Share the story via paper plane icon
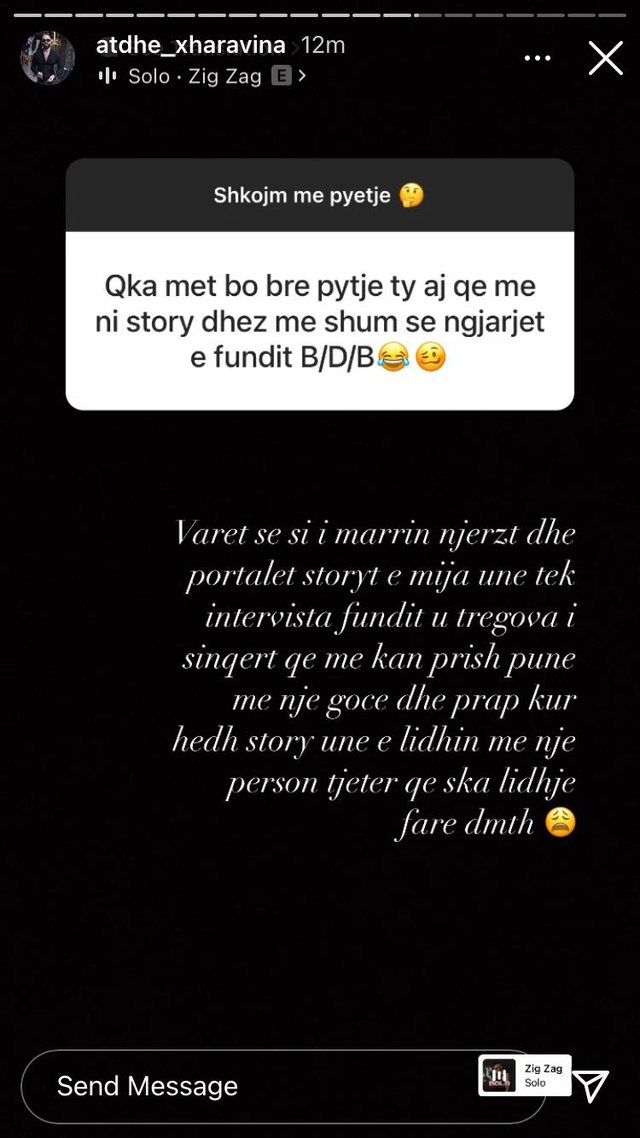The width and height of the screenshot is (640, 1138). point(590,1086)
